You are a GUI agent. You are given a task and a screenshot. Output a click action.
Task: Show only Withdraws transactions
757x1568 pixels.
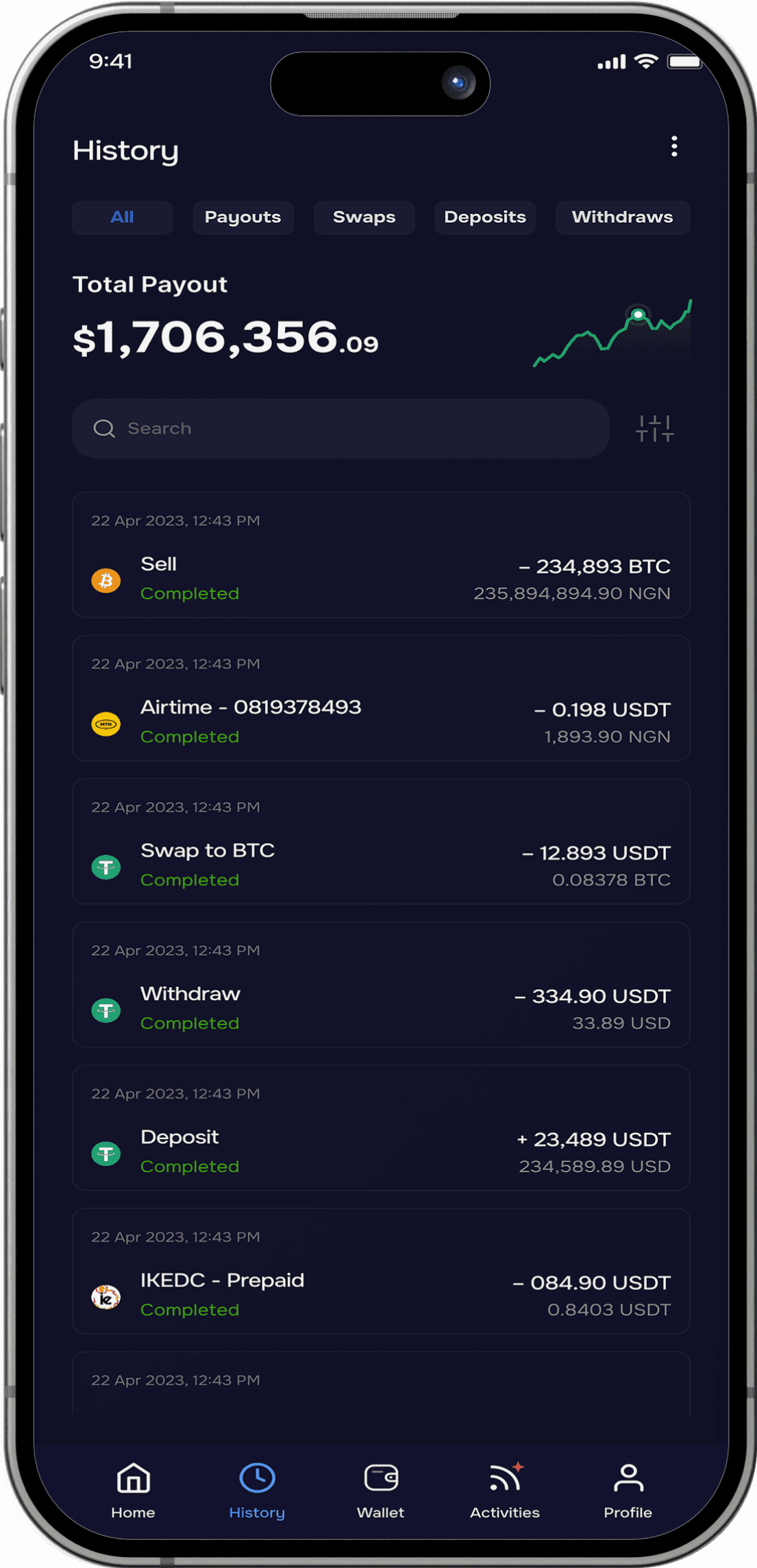[622, 217]
